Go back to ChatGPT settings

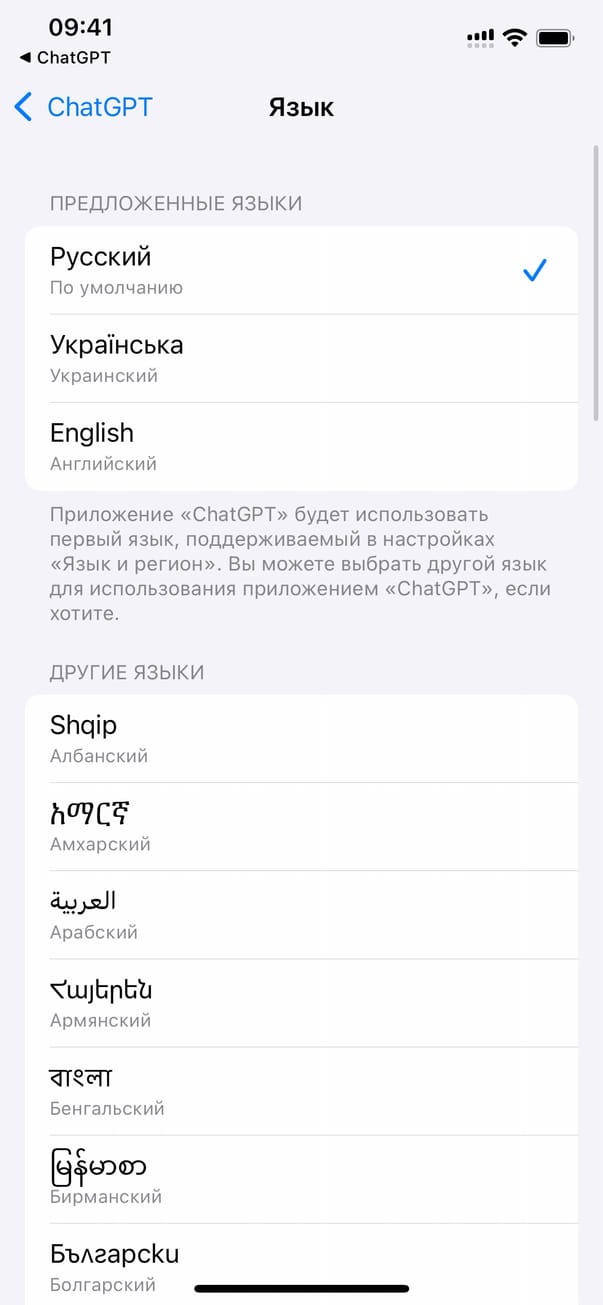(x=84, y=107)
